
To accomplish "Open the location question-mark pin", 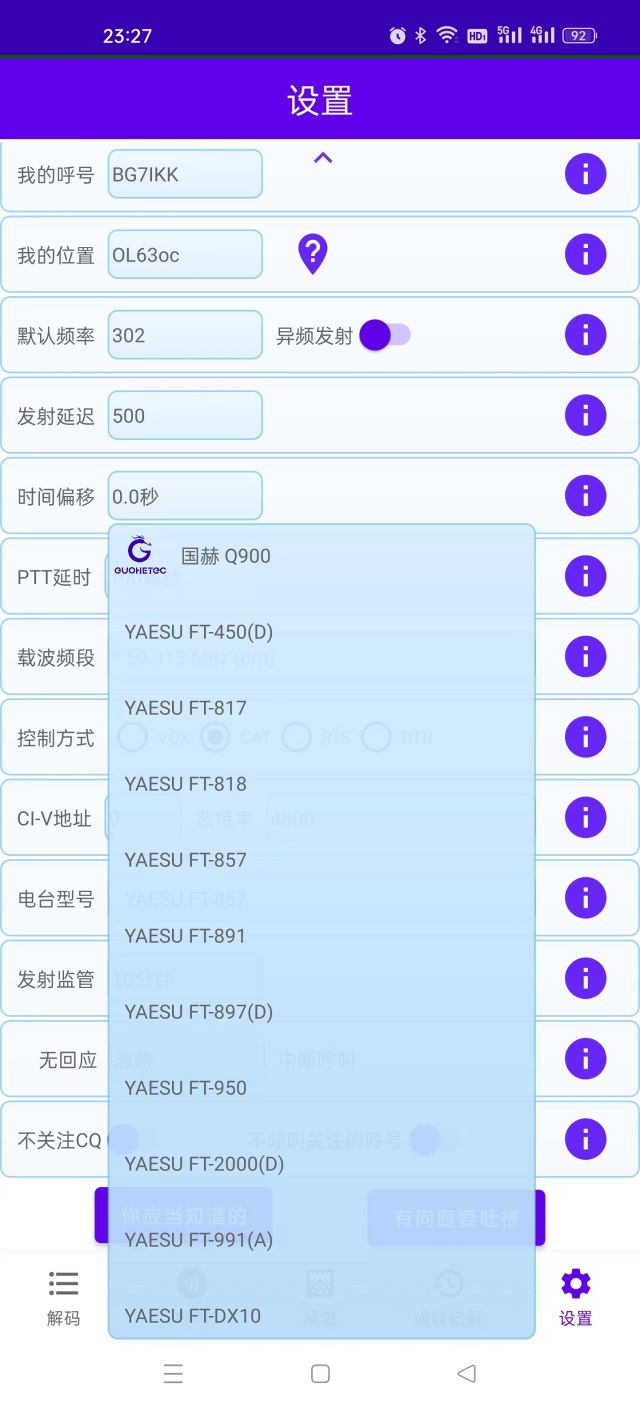I will point(313,254).
